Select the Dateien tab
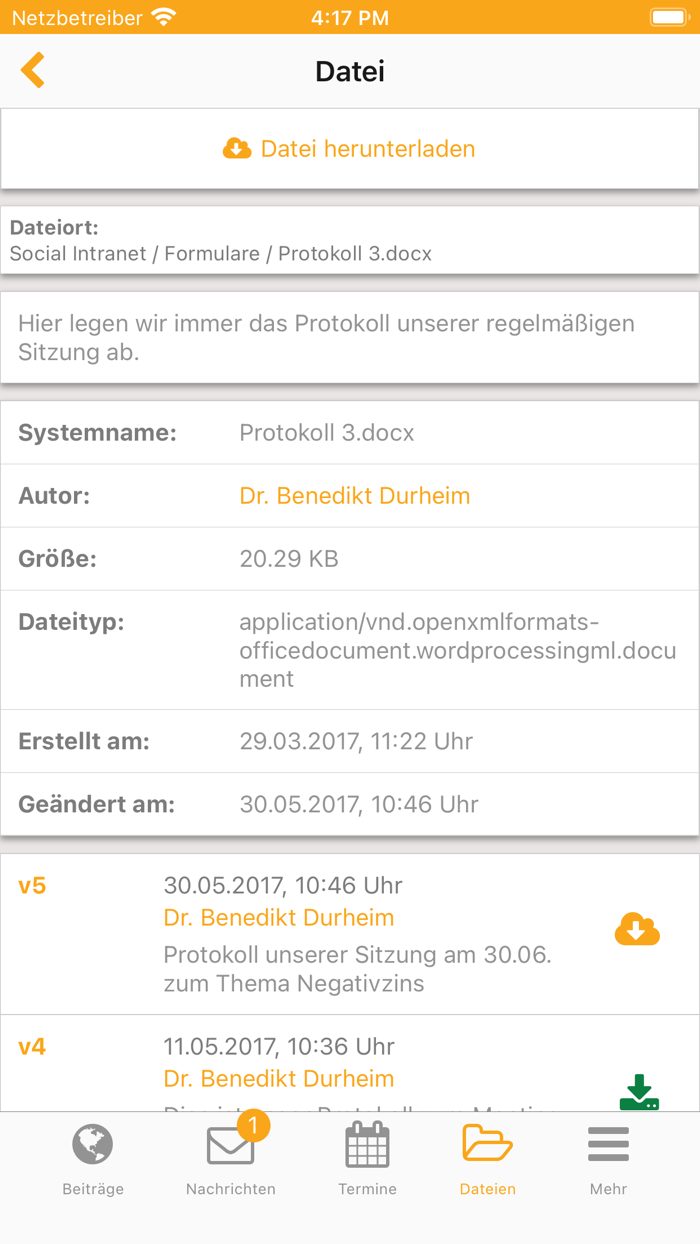The height and width of the screenshot is (1244, 700). [x=488, y=1160]
